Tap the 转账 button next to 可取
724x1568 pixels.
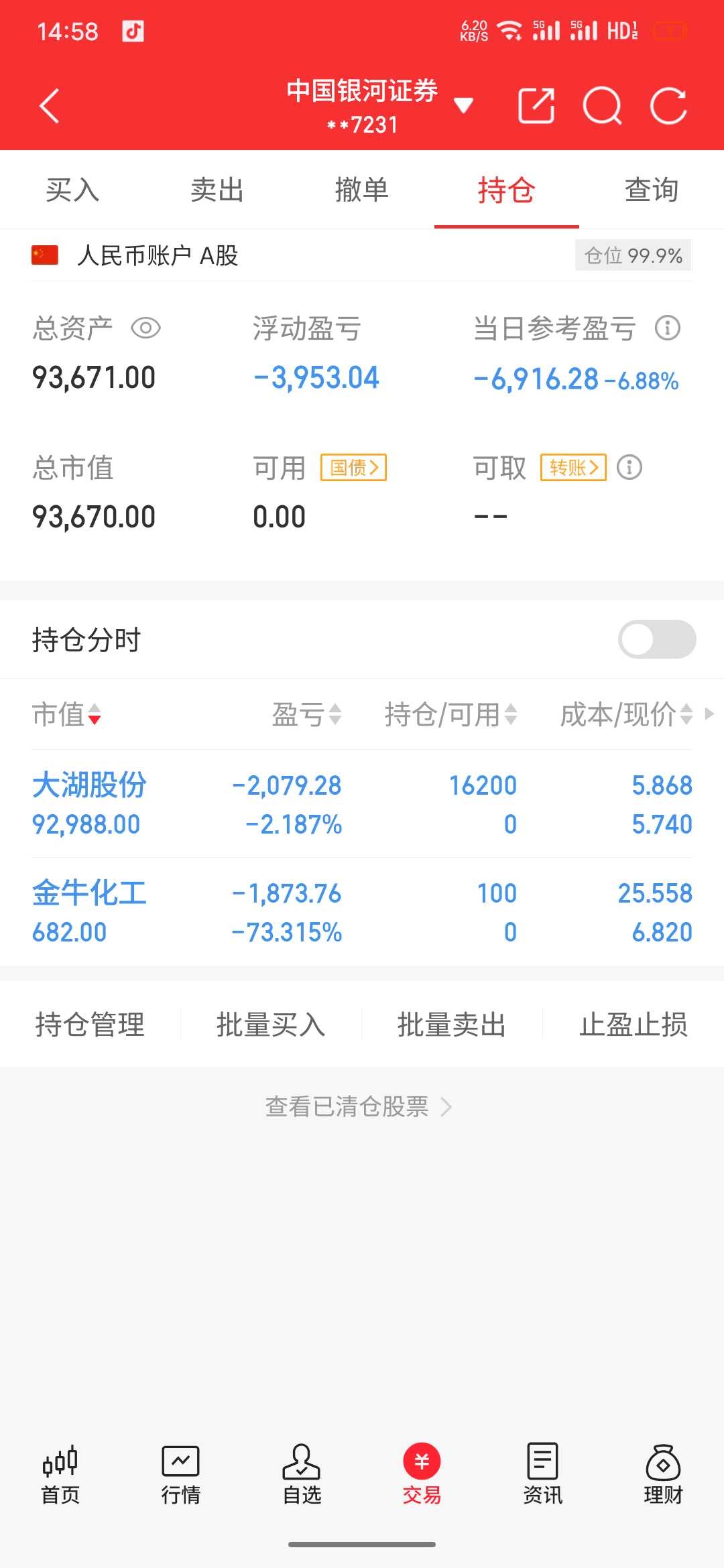pos(574,467)
